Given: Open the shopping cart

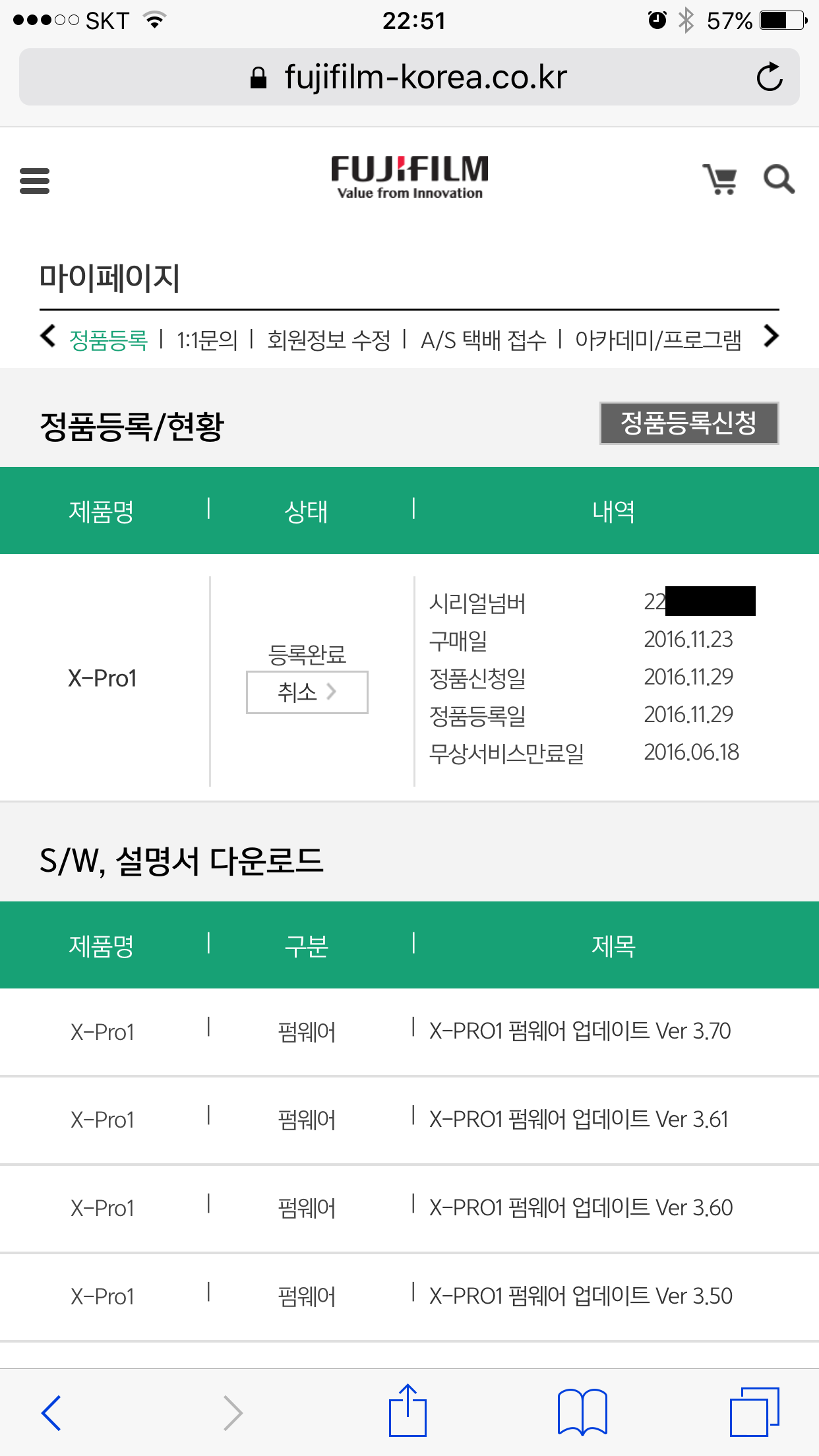Looking at the screenshot, I should pyautogui.click(x=719, y=179).
